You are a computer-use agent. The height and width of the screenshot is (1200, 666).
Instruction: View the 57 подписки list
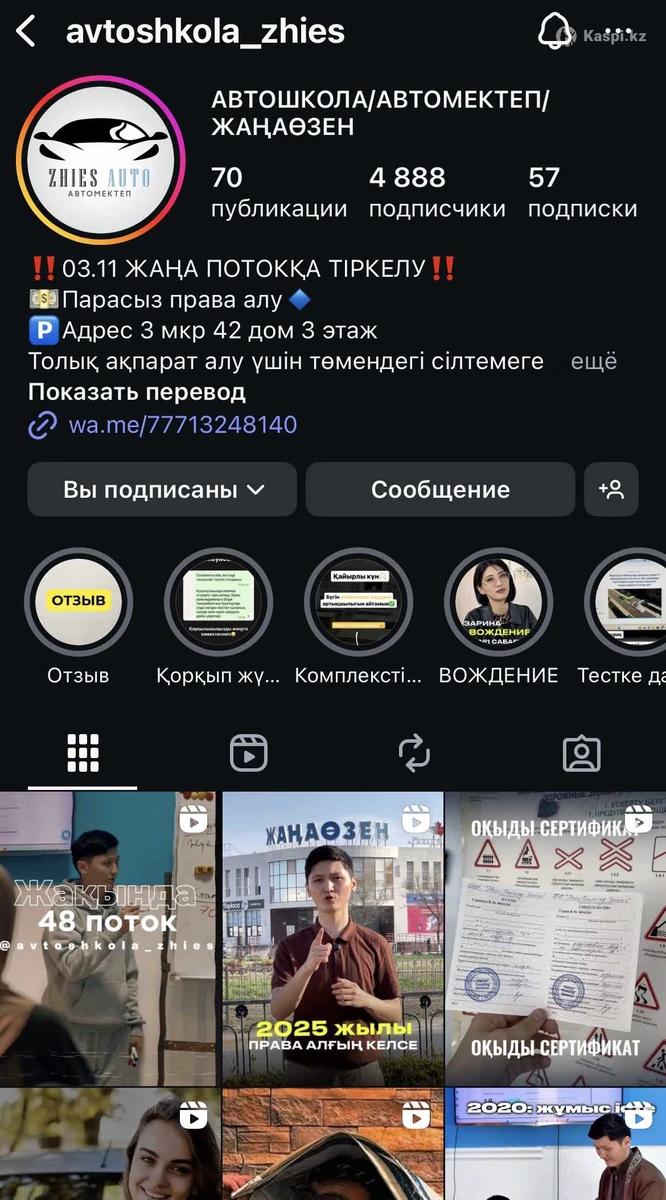[582, 192]
